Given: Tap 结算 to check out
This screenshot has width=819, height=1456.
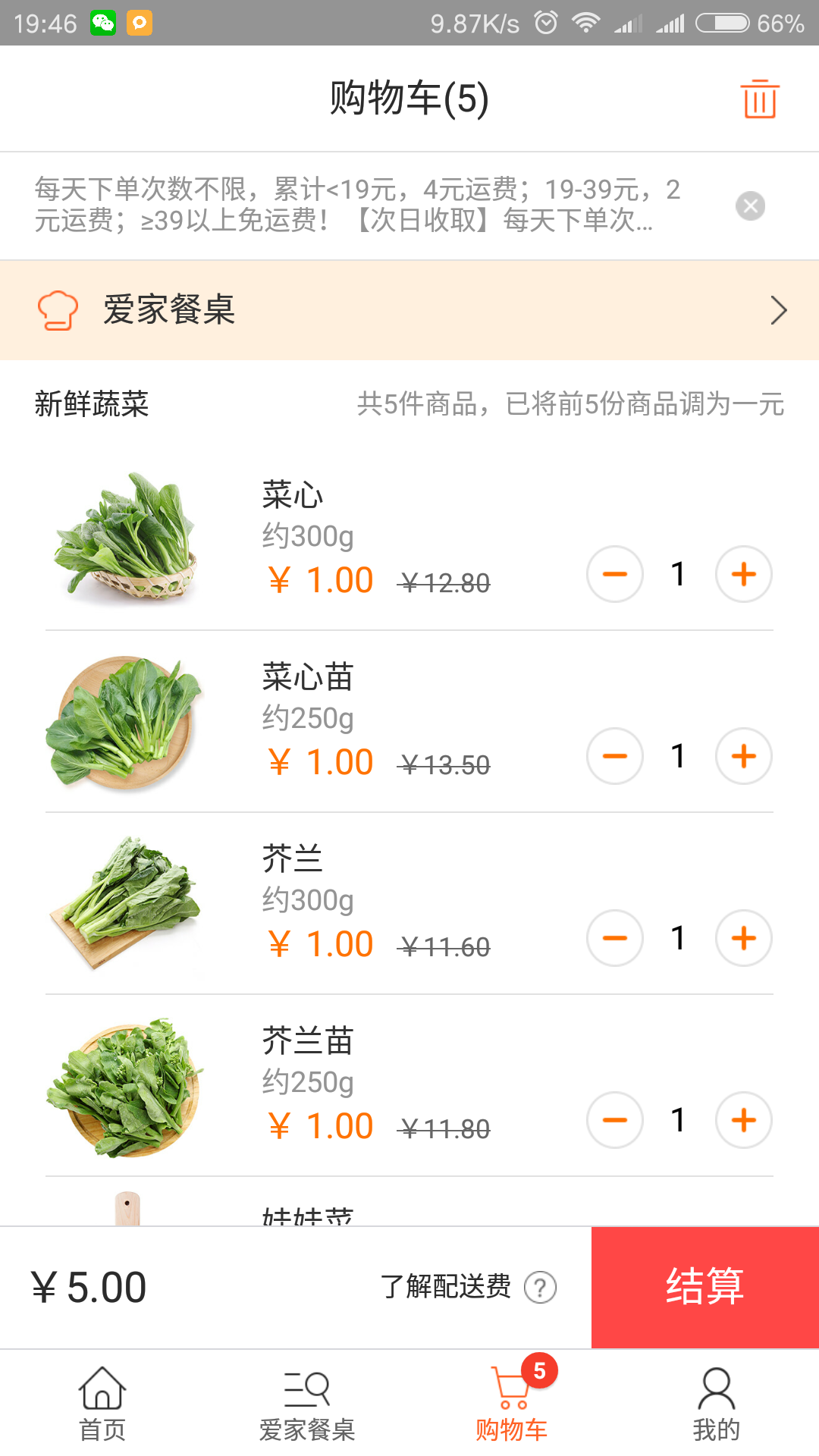Looking at the screenshot, I should point(704,1287).
